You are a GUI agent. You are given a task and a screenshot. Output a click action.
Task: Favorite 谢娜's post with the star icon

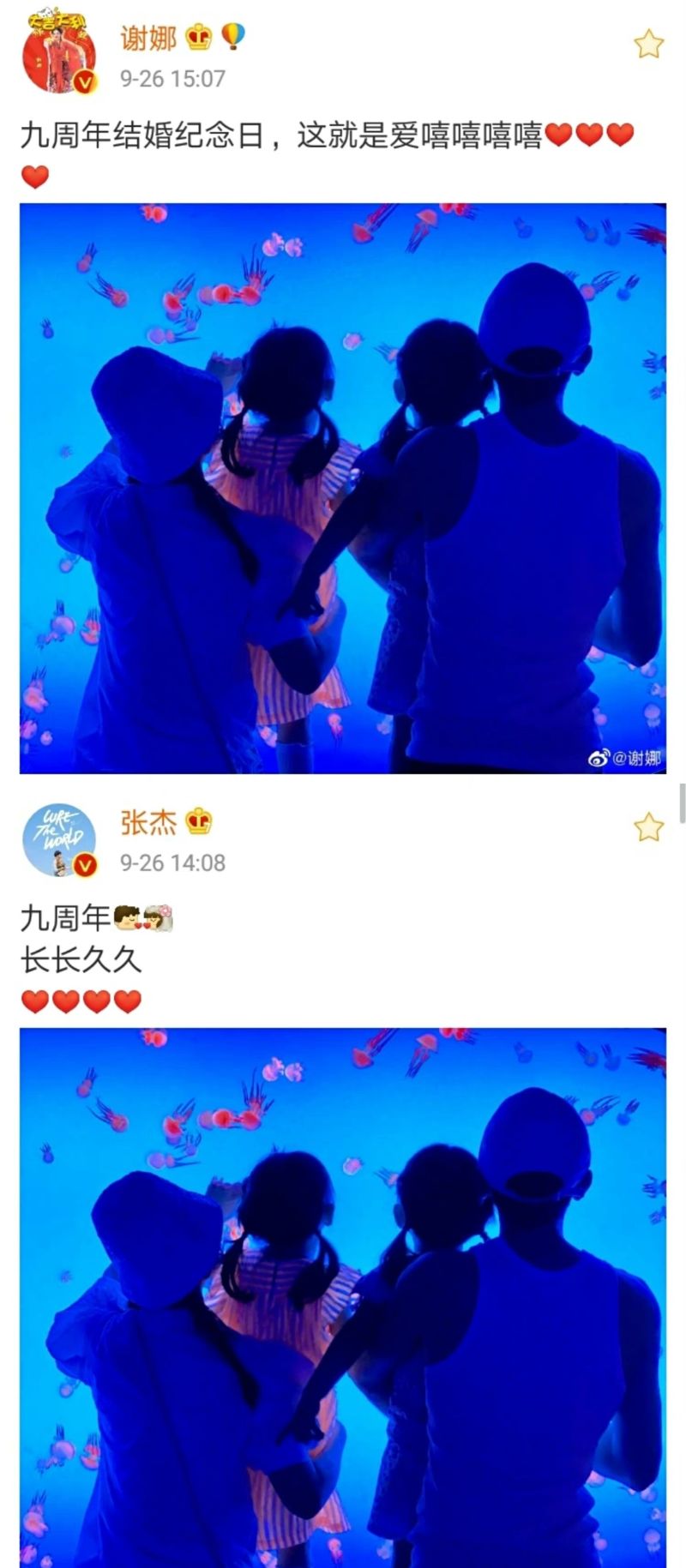click(x=648, y=45)
